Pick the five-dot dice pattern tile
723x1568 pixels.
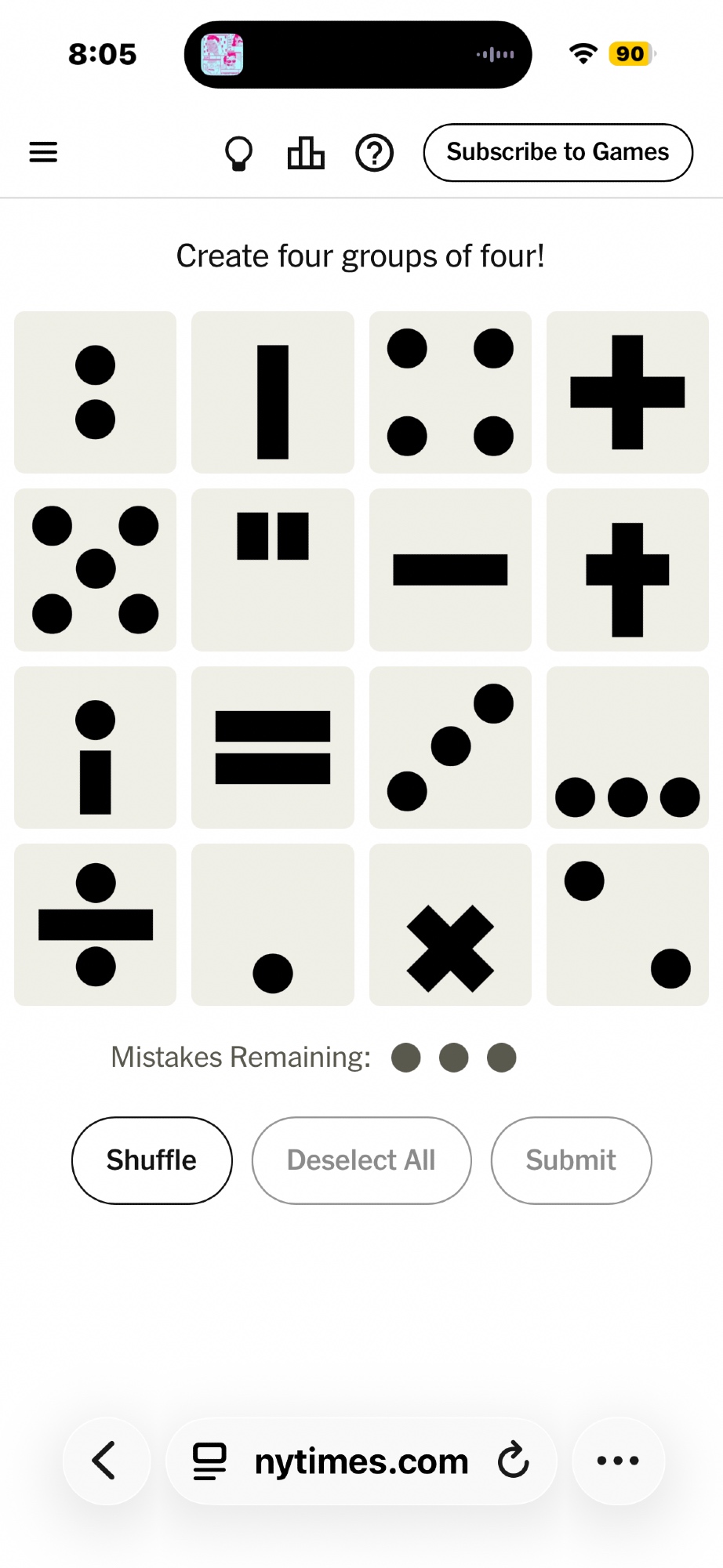[96, 570]
